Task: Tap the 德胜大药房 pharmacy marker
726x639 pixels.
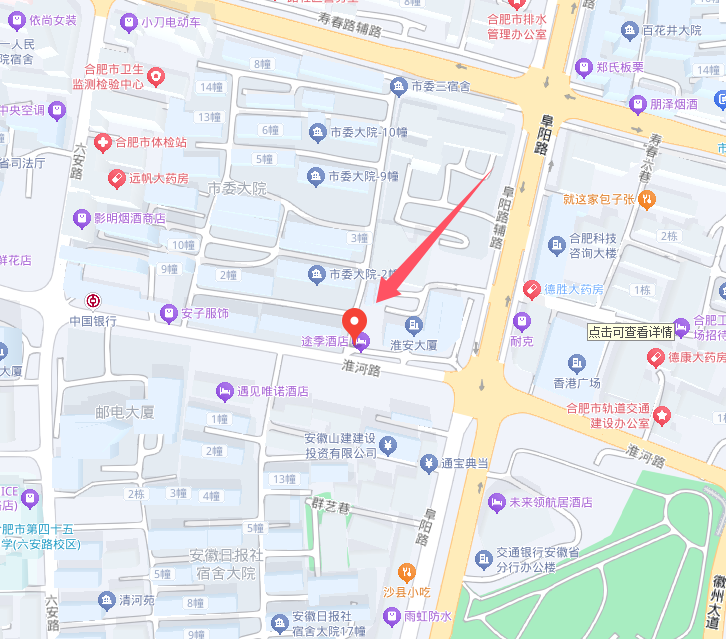Action: [532, 289]
